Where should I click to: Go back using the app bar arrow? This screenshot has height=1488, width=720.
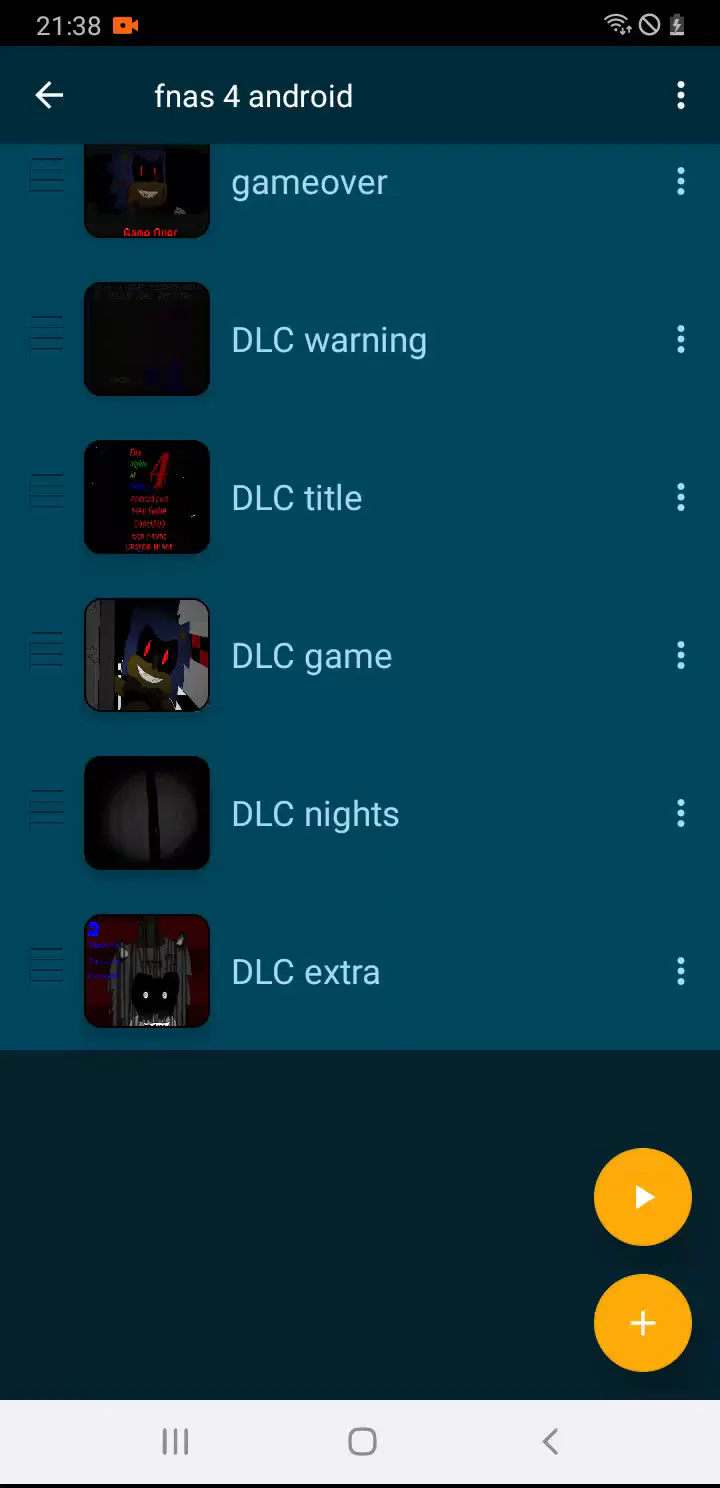click(49, 96)
